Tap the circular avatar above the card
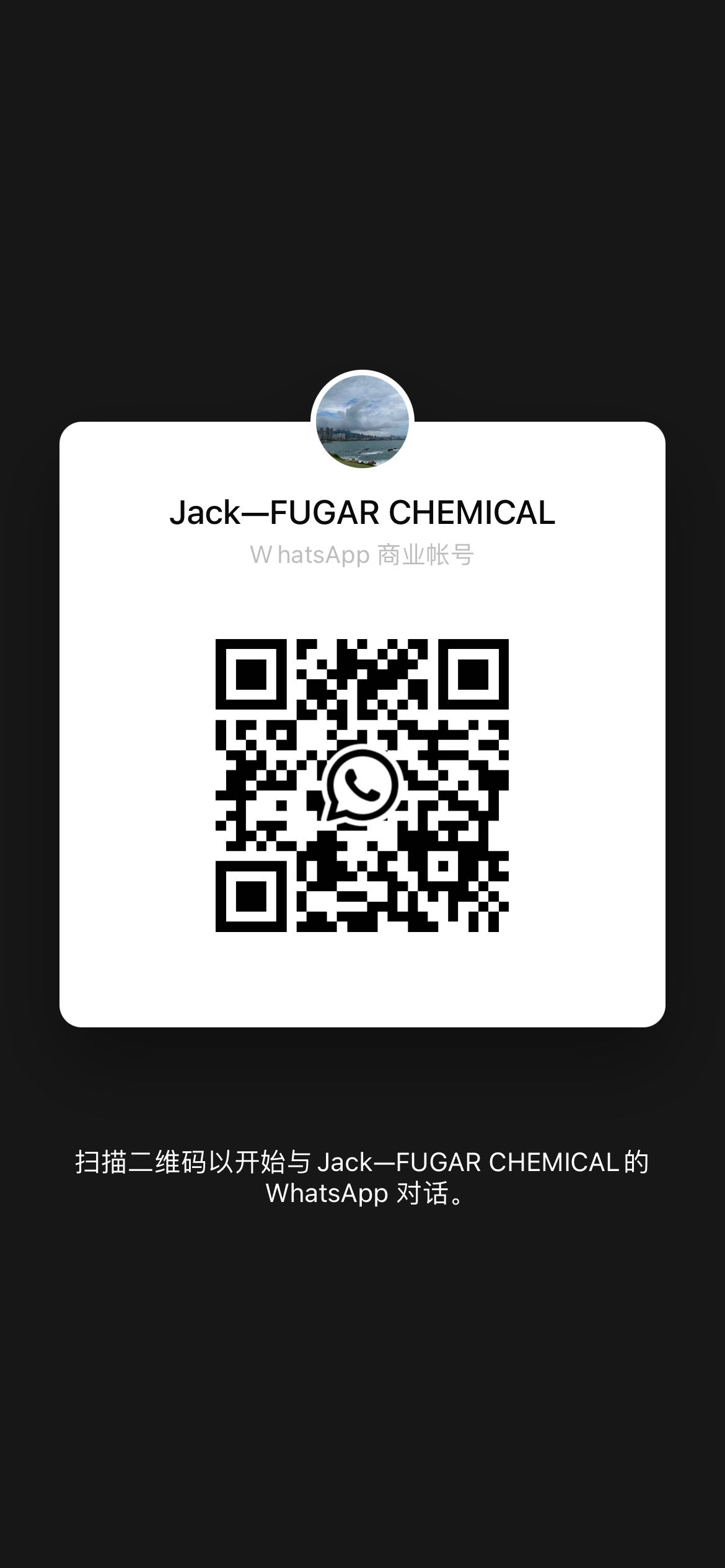 (x=362, y=419)
